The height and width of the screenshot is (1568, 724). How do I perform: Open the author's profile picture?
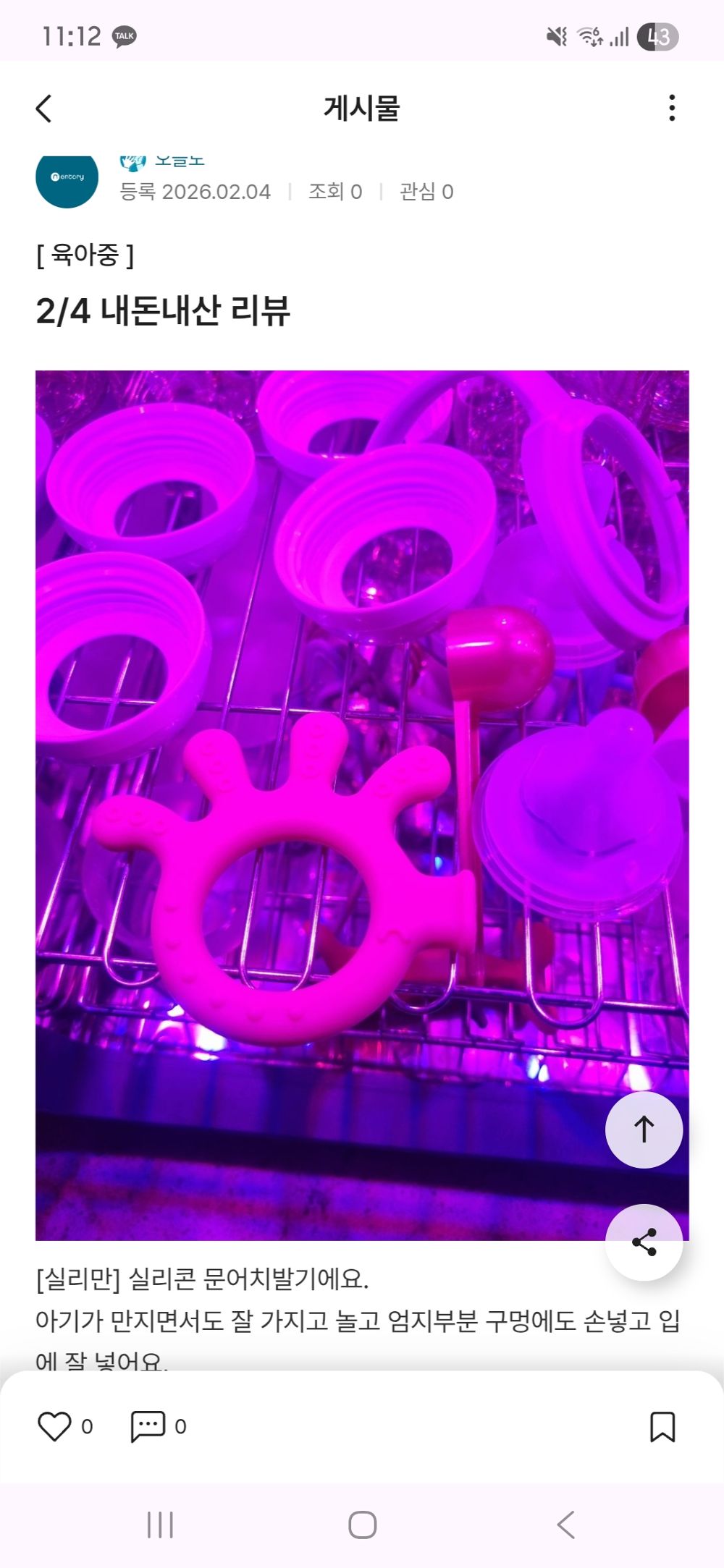click(x=67, y=179)
